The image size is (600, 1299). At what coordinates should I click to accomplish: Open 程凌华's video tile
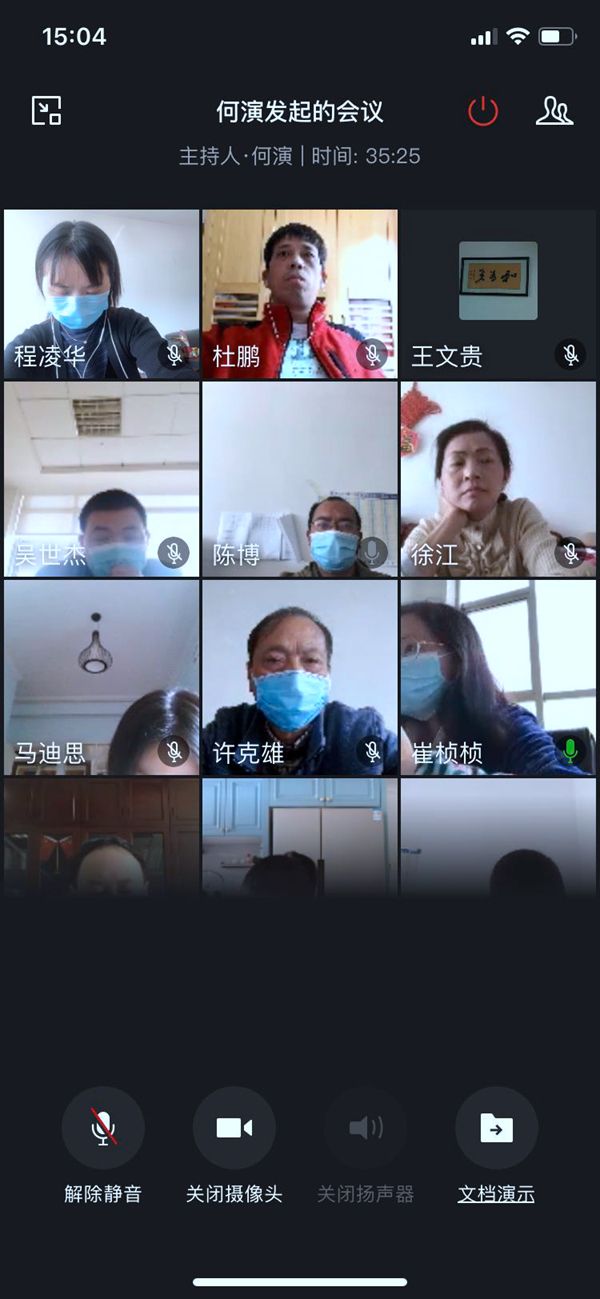coord(101,293)
